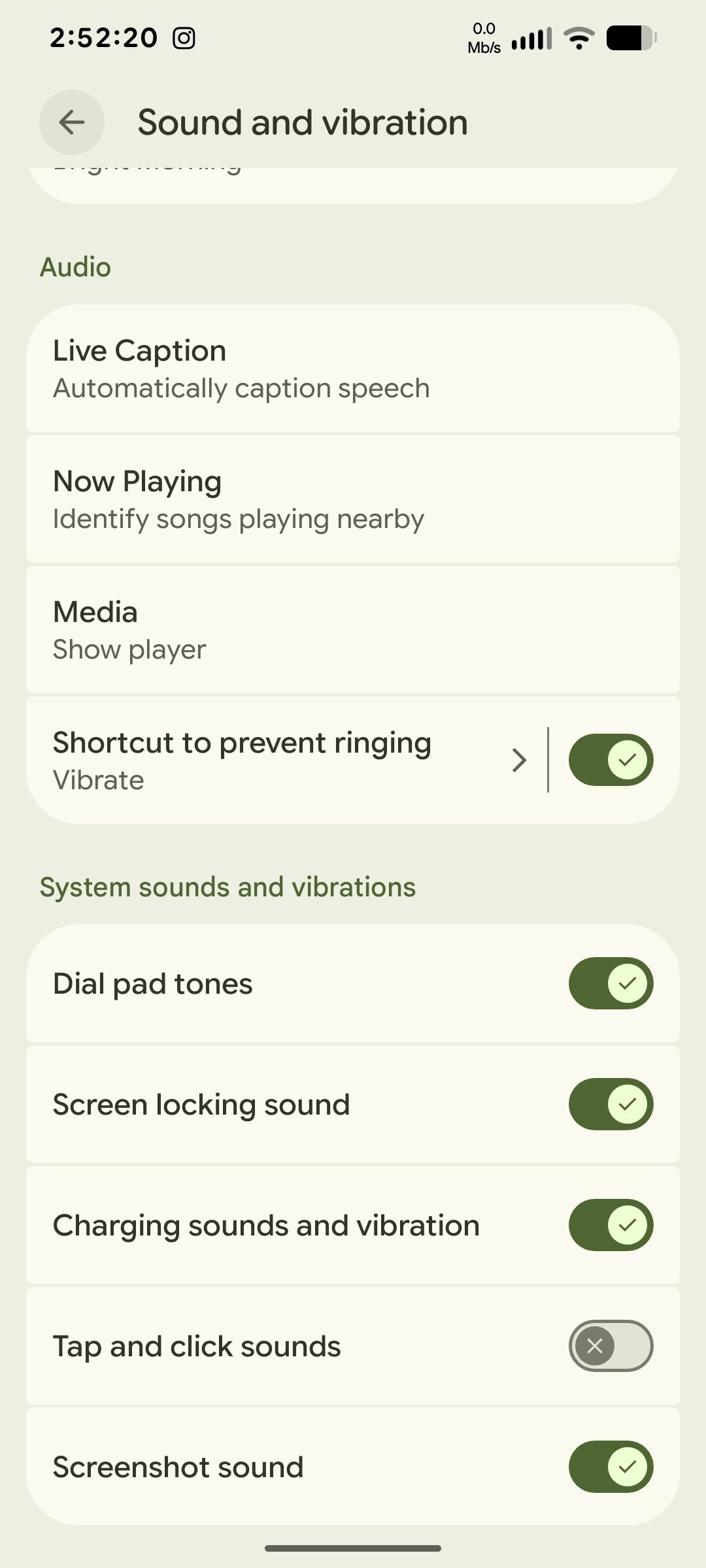Open Live Caption settings
Image resolution: width=706 pixels, height=1568 pixels.
point(353,368)
